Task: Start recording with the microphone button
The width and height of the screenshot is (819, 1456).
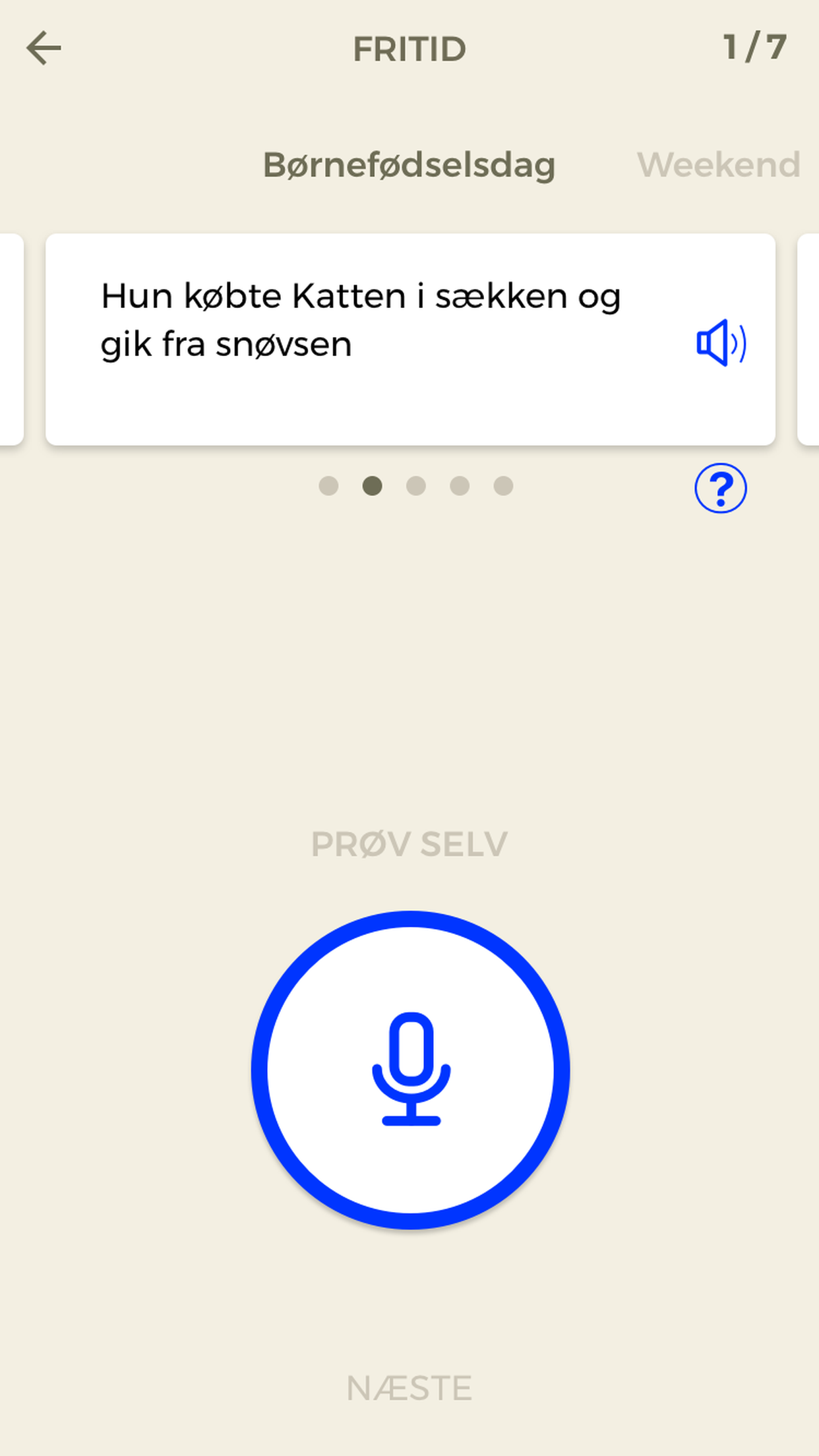Action: pos(410,1070)
